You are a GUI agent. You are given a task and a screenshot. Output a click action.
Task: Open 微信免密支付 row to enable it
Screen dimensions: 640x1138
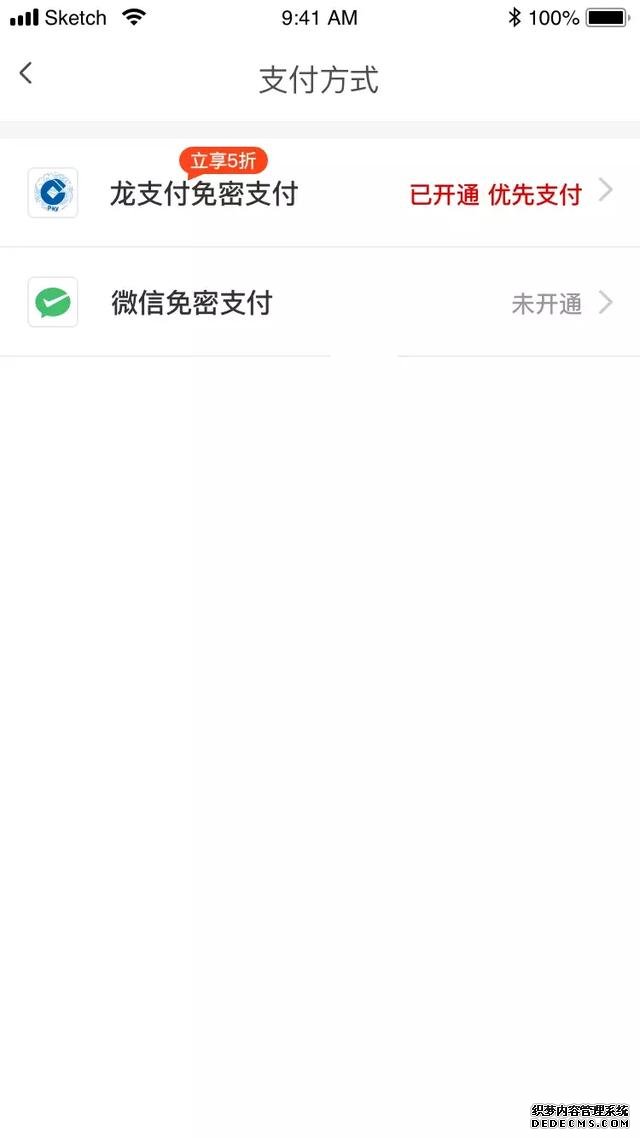(320, 302)
